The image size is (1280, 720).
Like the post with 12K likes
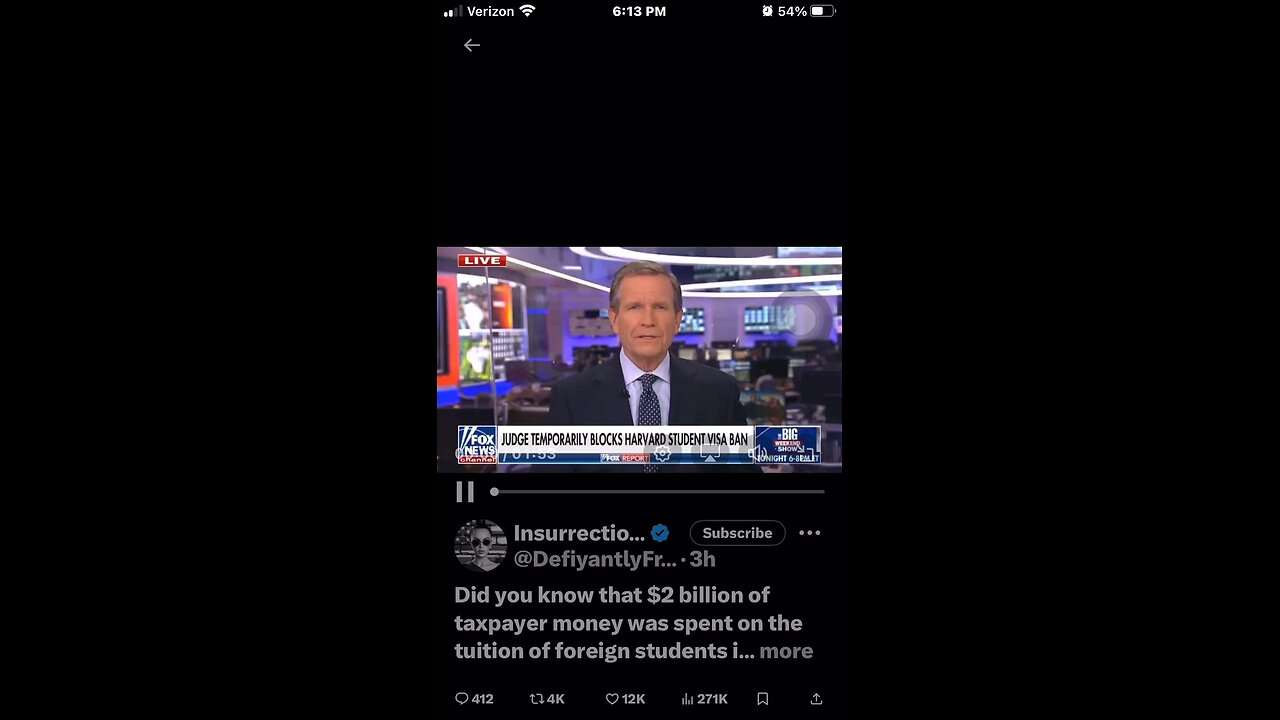click(625, 699)
